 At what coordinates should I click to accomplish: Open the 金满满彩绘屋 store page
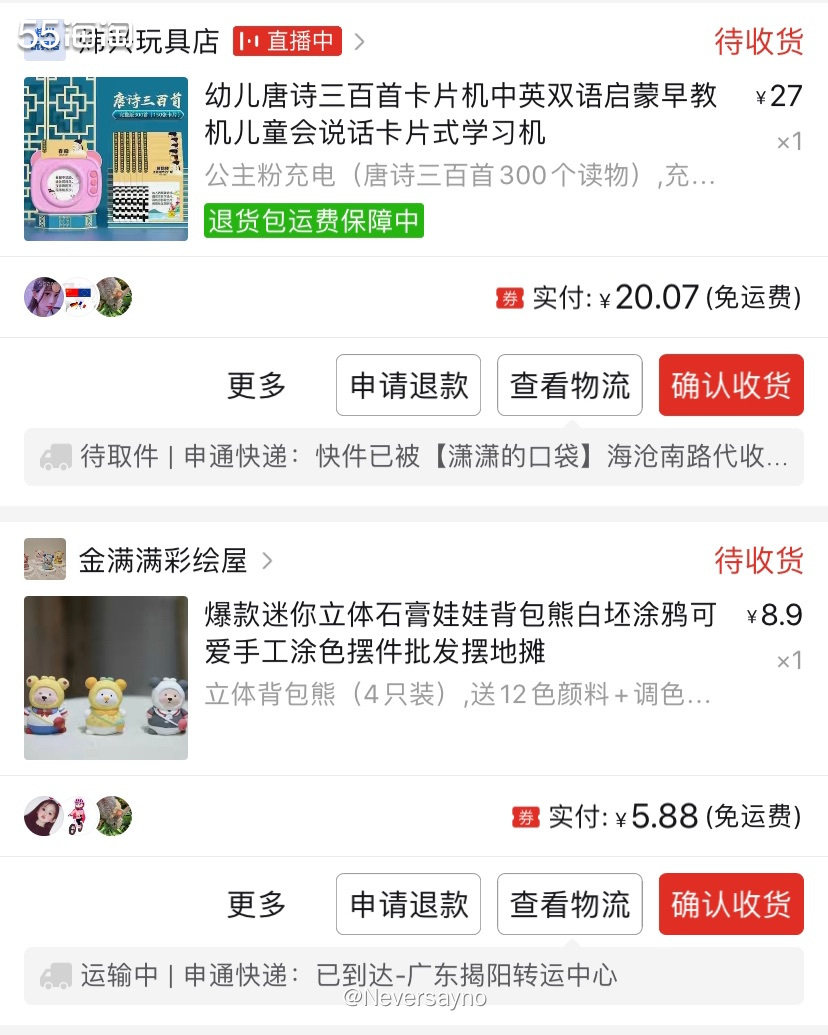163,561
